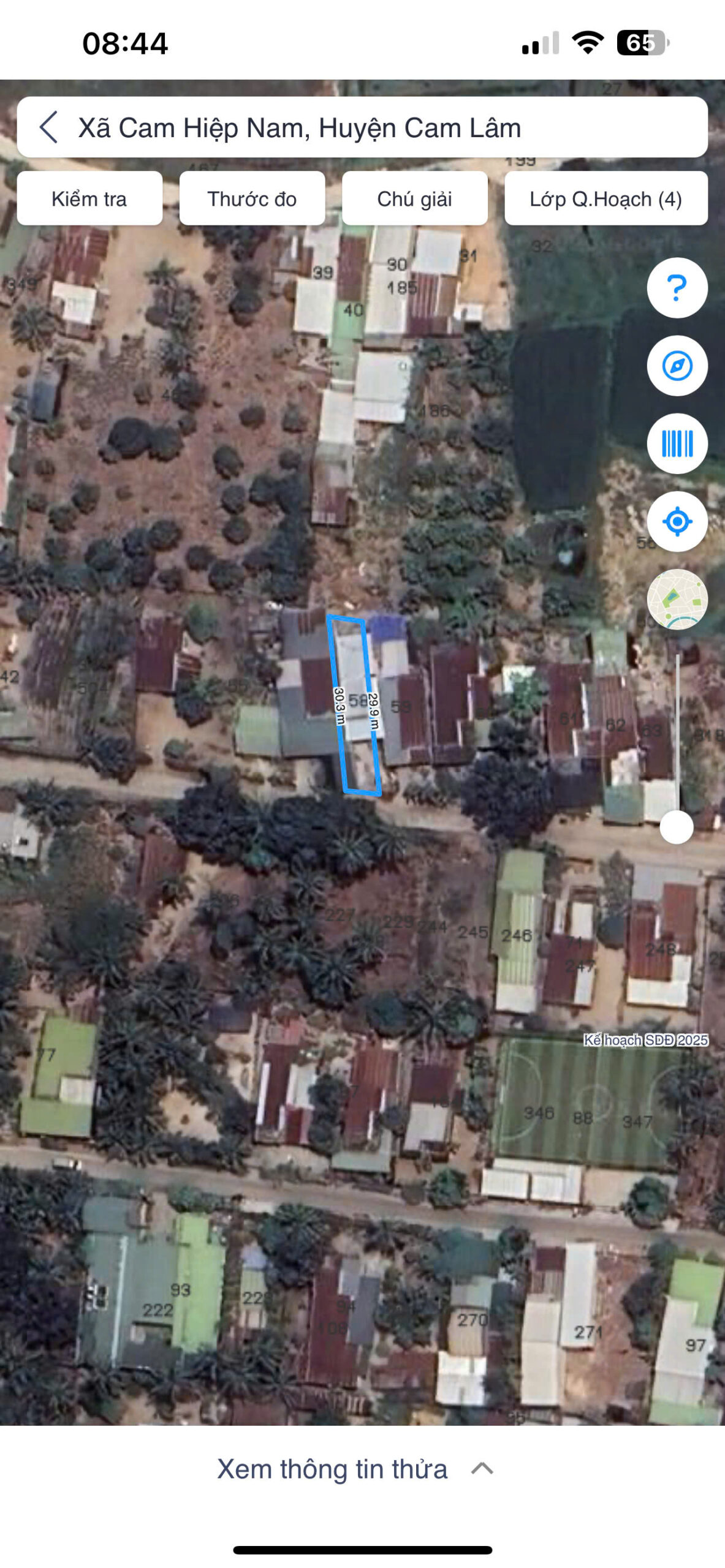Open the Thước đo measuring tool
Image resolution: width=725 pixels, height=1568 pixels.
click(252, 198)
